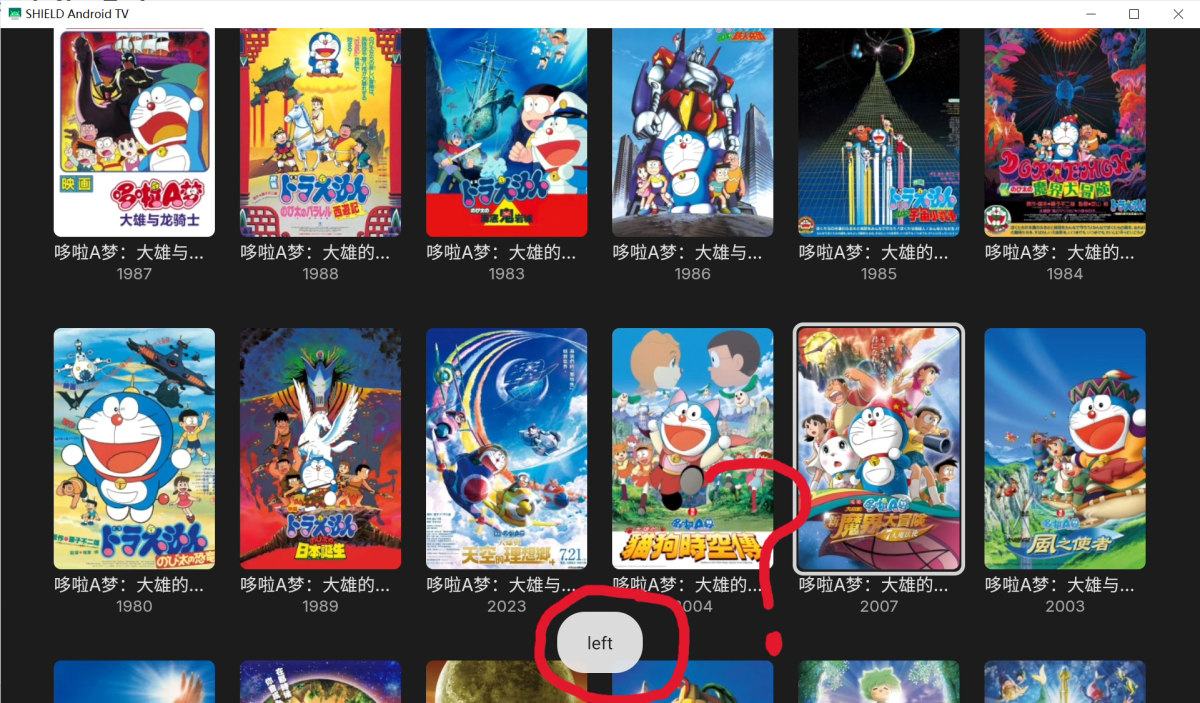This screenshot has height=703, width=1200.
Task: View the 猫狗时空传 movie poster
Action: click(x=692, y=448)
